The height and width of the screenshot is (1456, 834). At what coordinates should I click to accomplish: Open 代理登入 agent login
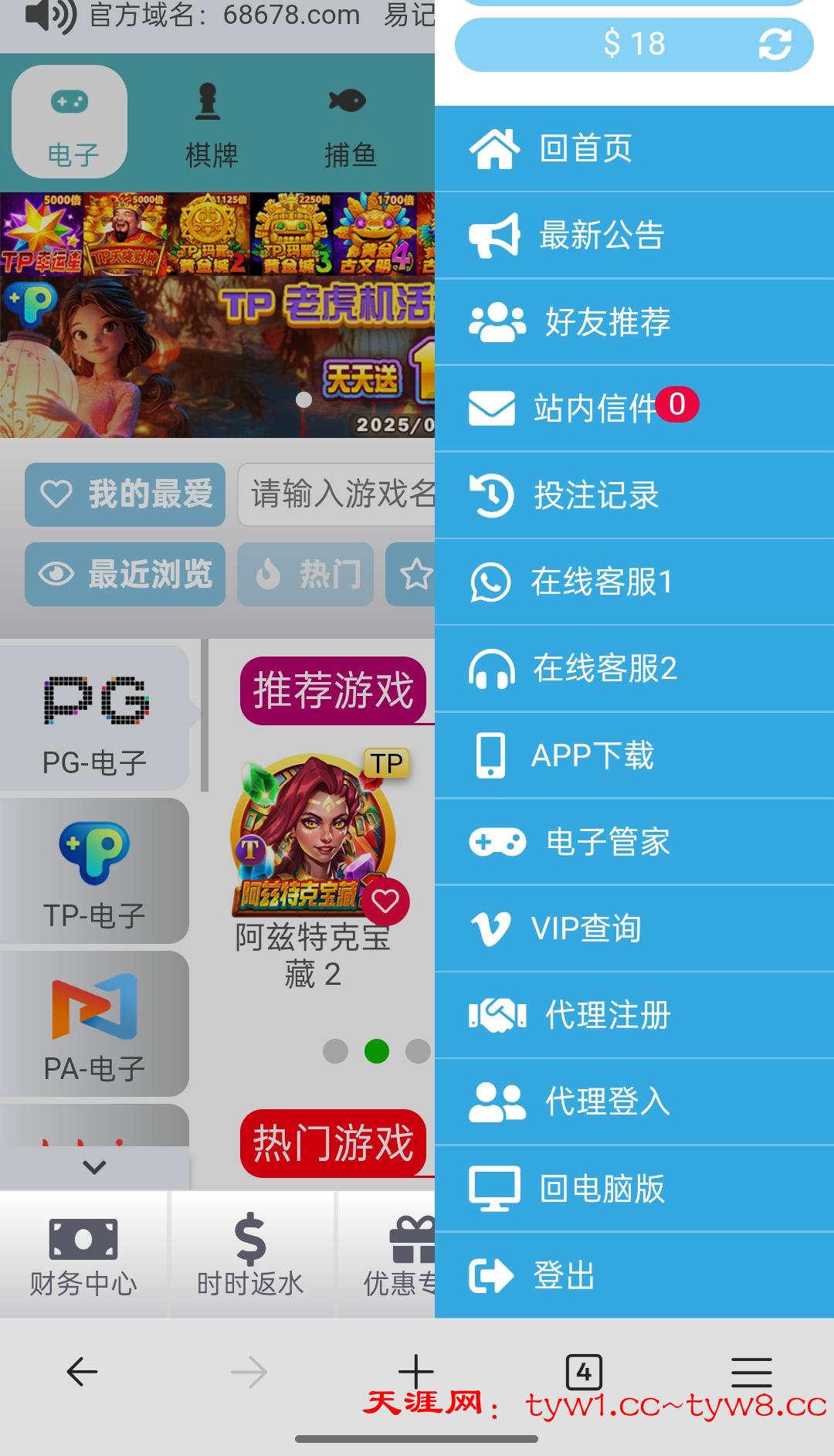pos(606,1101)
